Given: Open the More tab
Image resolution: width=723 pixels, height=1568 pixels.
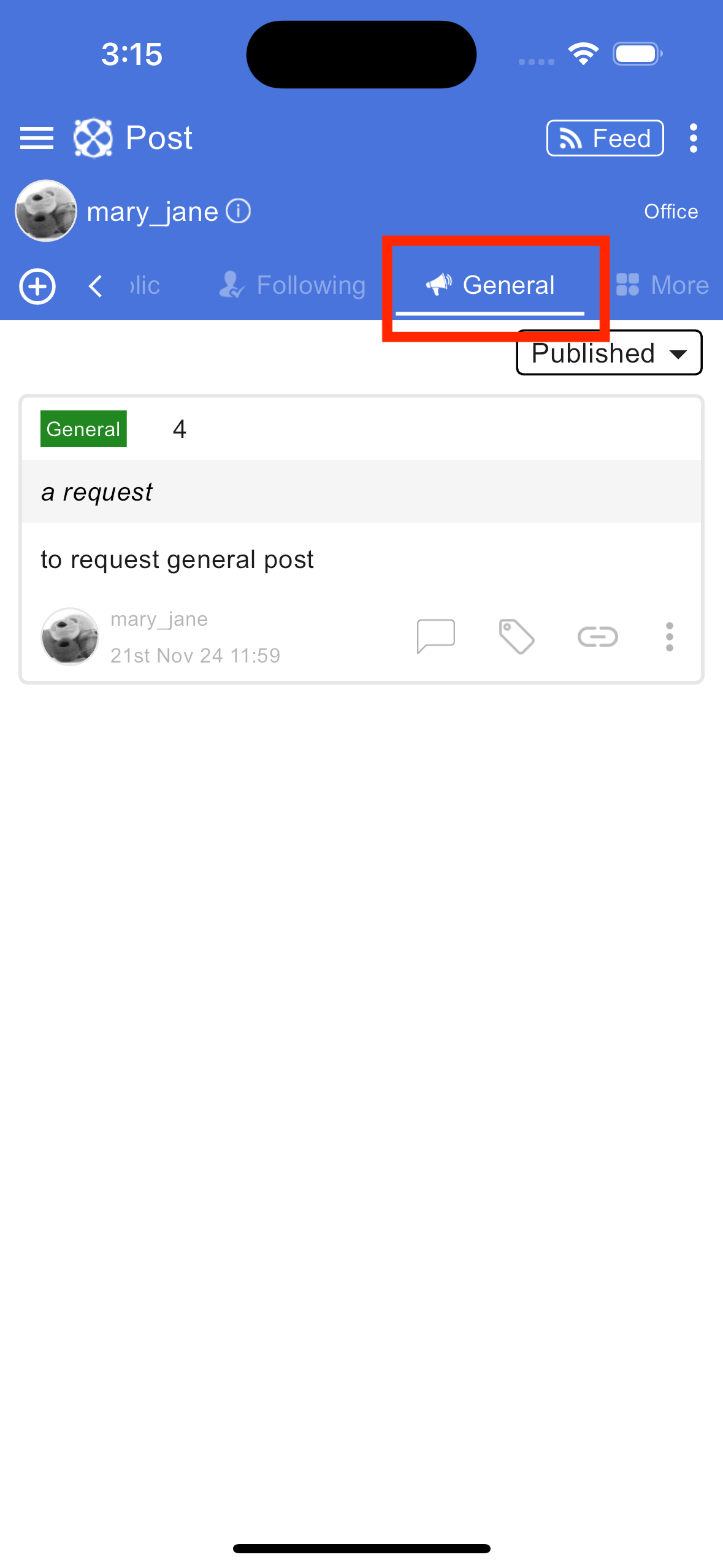Looking at the screenshot, I should click(662, 285).
